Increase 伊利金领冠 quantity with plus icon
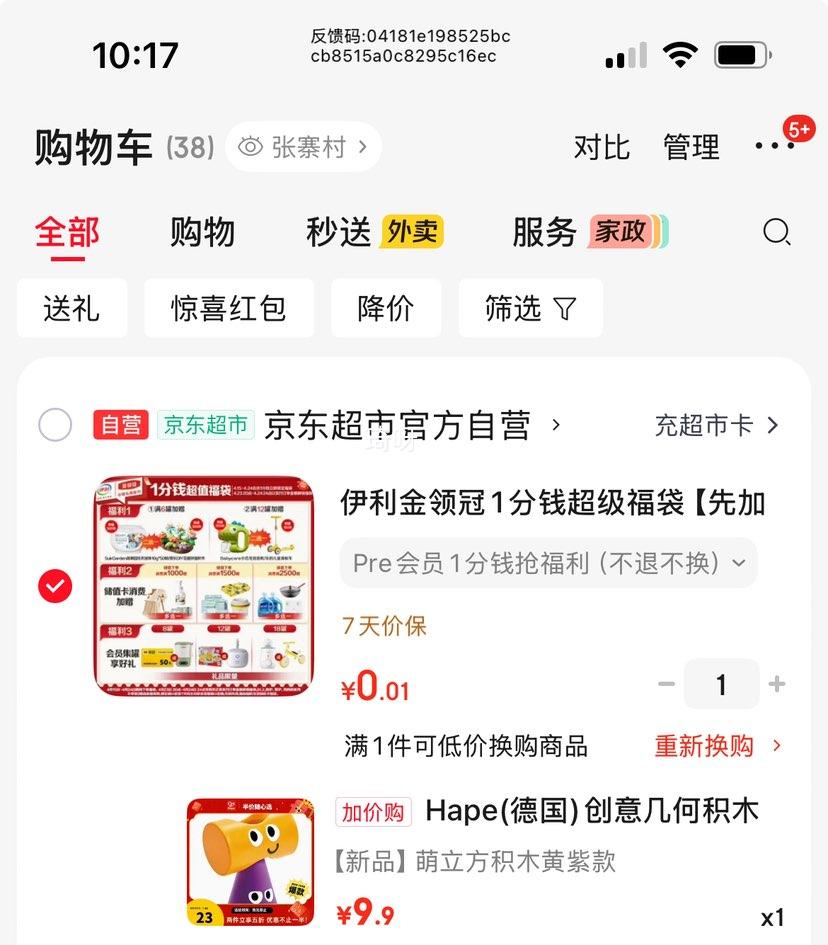828x945 pixels. (x=776, y=684)
